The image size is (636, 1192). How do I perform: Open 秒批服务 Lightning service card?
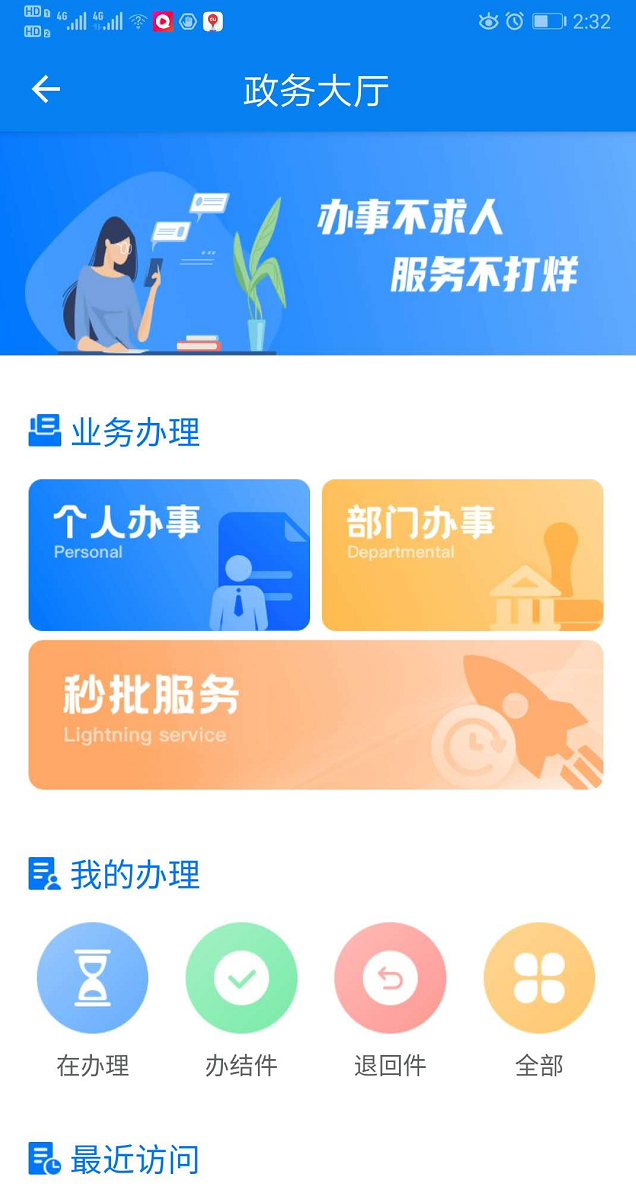[x=316, y=715]
